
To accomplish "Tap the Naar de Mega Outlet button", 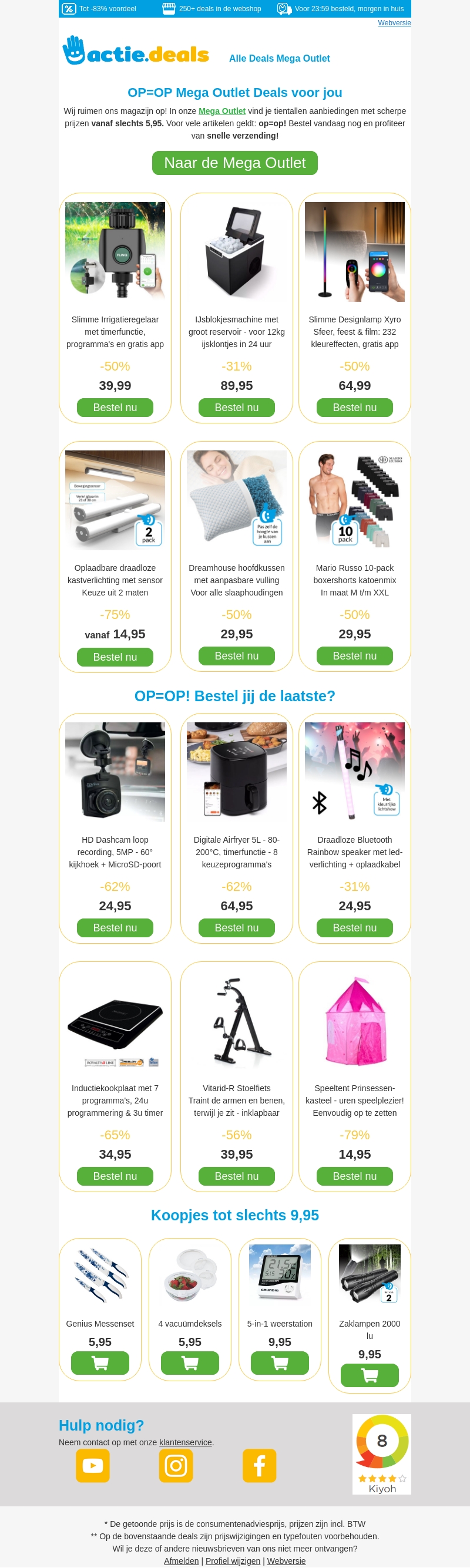I will (x=234, y=163).
